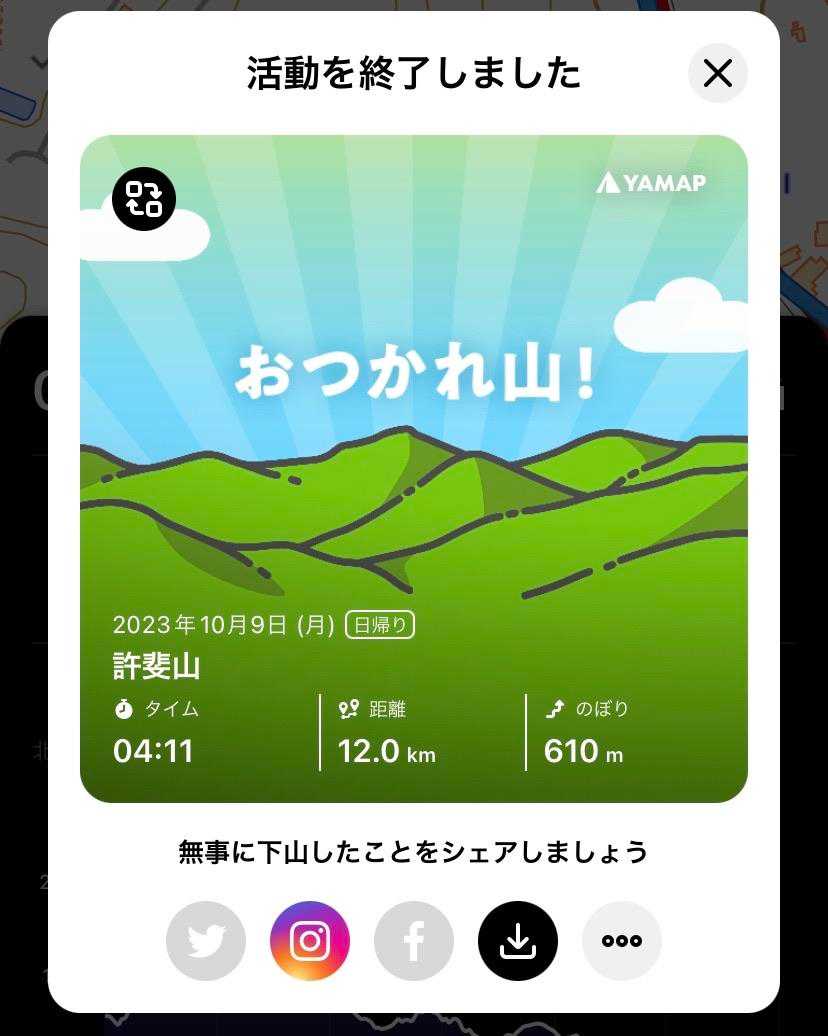Image resolution: width=828 pixels, height=1036 pixels.
Task: Share the activity to Instagram
Action: tap(310, 941)
